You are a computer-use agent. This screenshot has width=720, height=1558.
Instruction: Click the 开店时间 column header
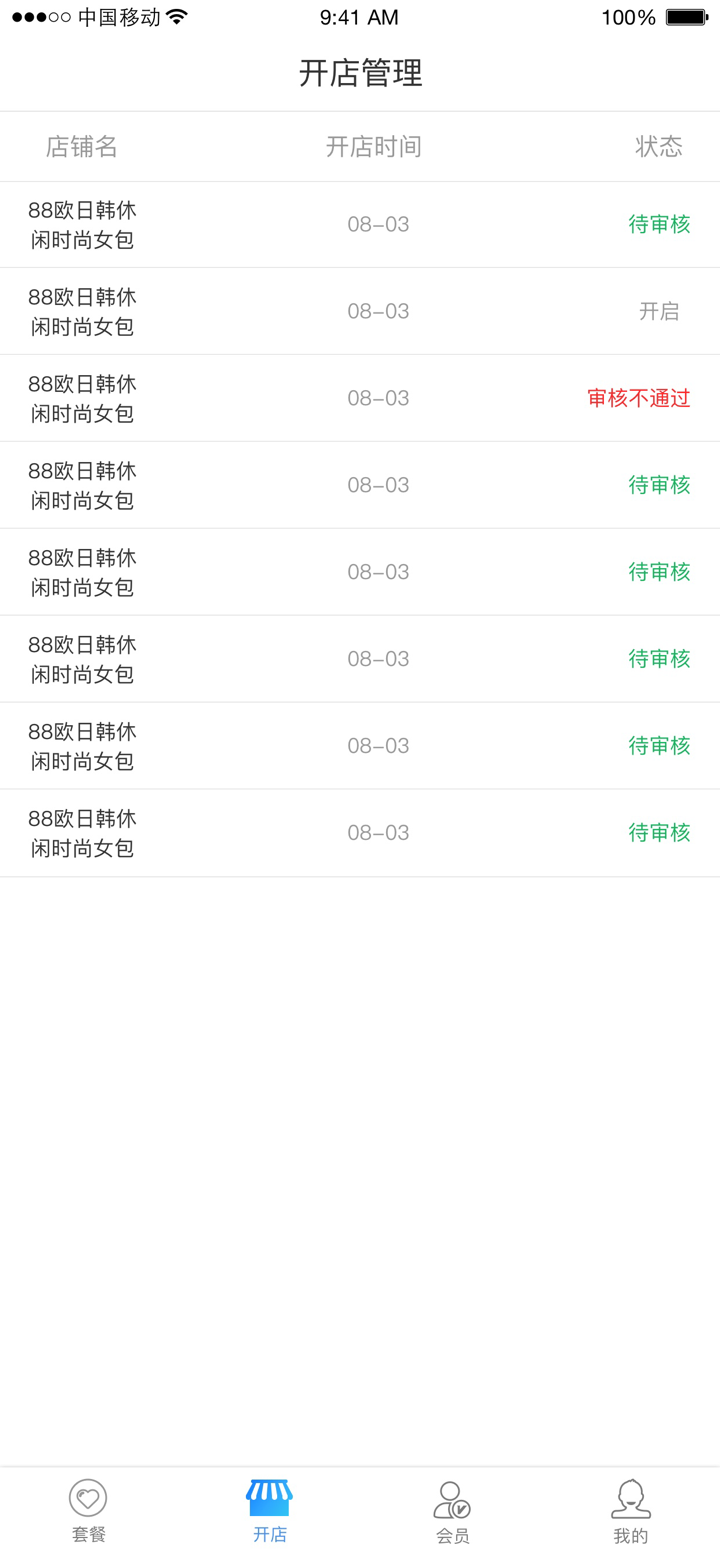374,146
